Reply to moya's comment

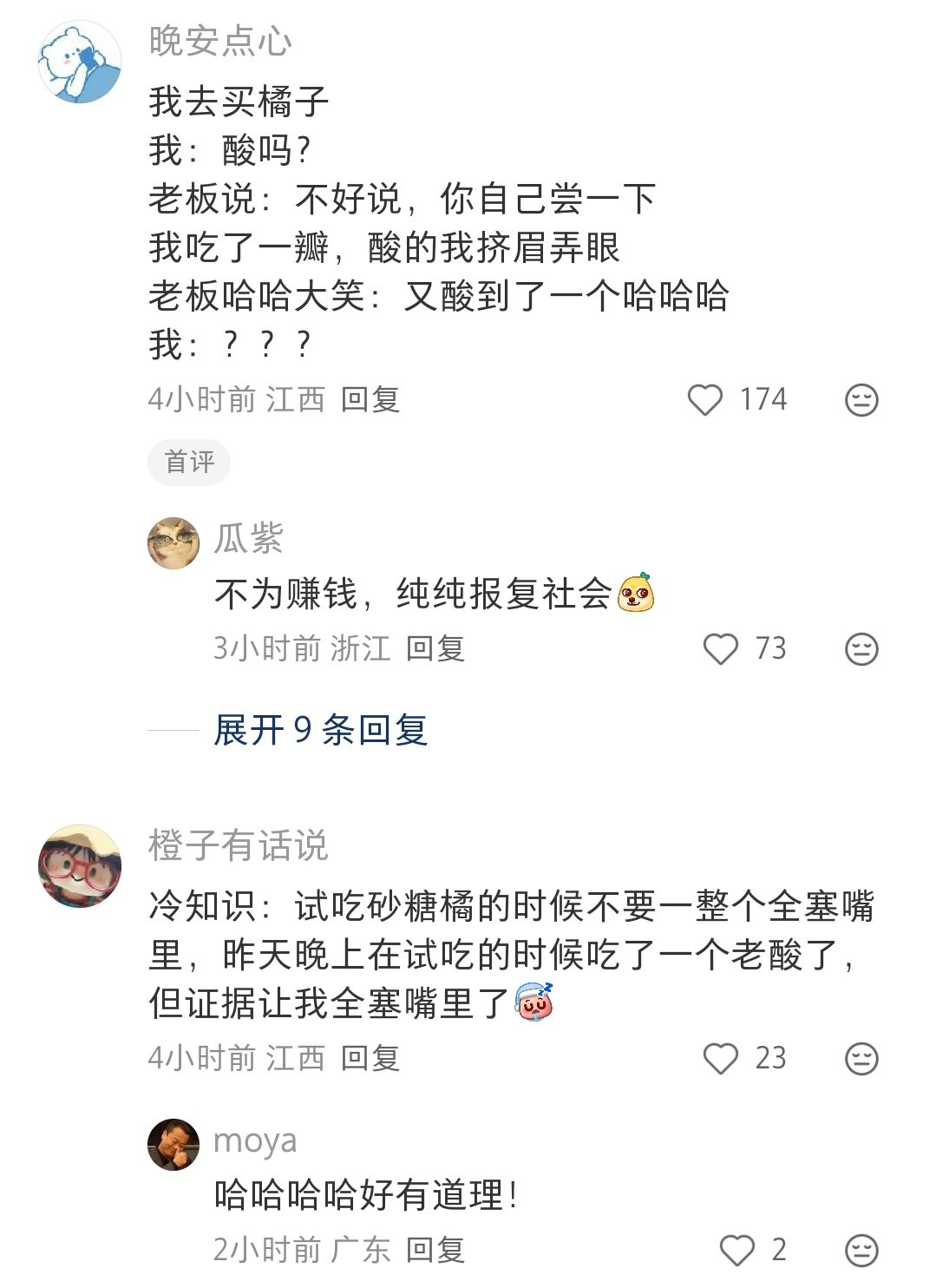(435, 1251)
